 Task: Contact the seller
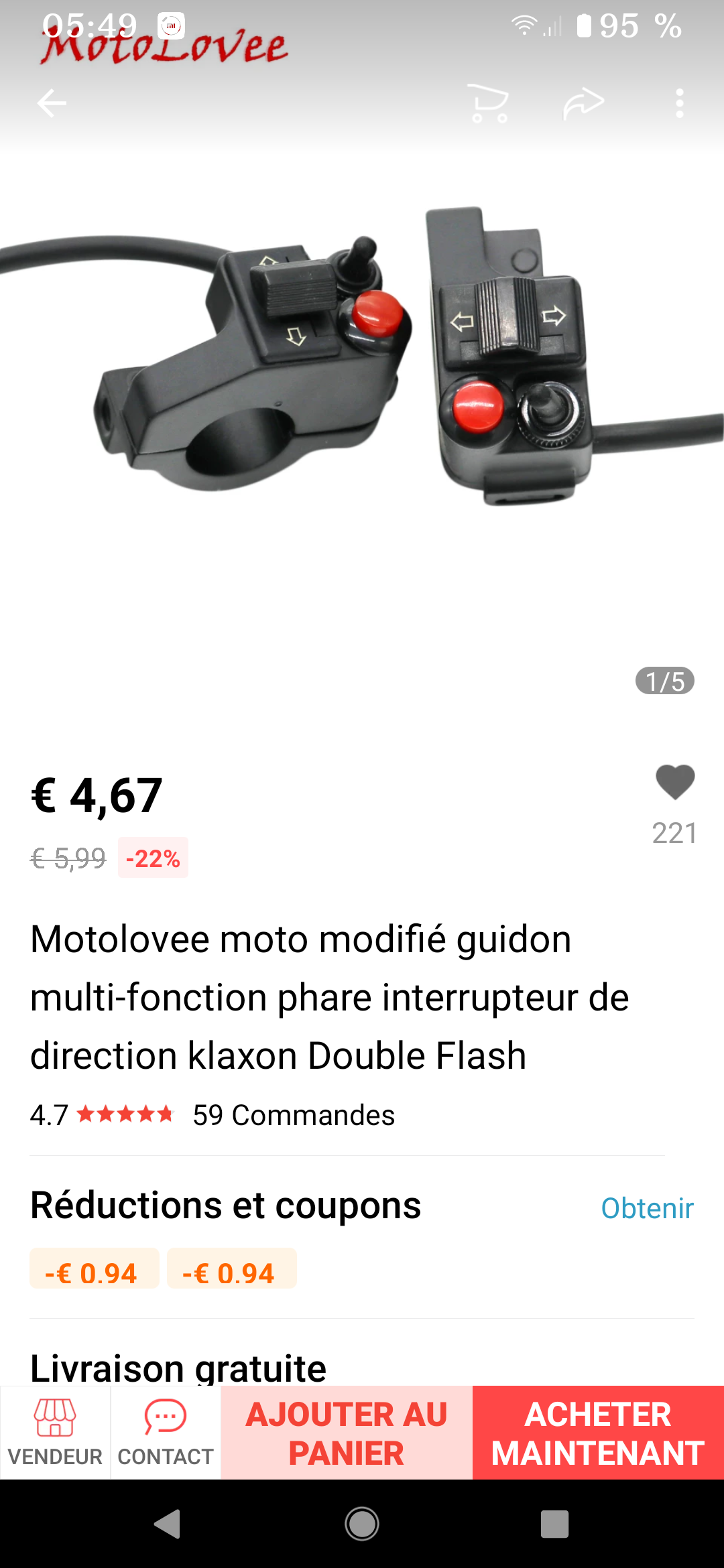166,1432
